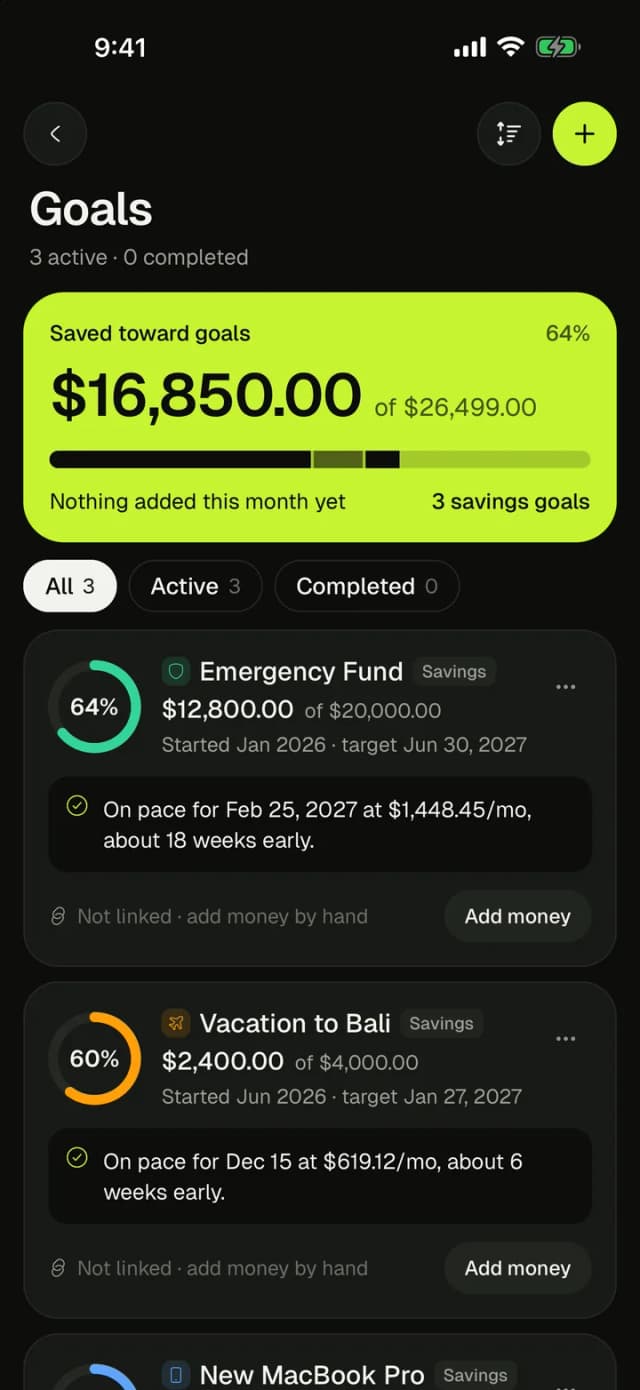Add money to Emergency Fund
Image resolution: width=640 pixels, height=1390 pixels.
(x=518, y=916)
